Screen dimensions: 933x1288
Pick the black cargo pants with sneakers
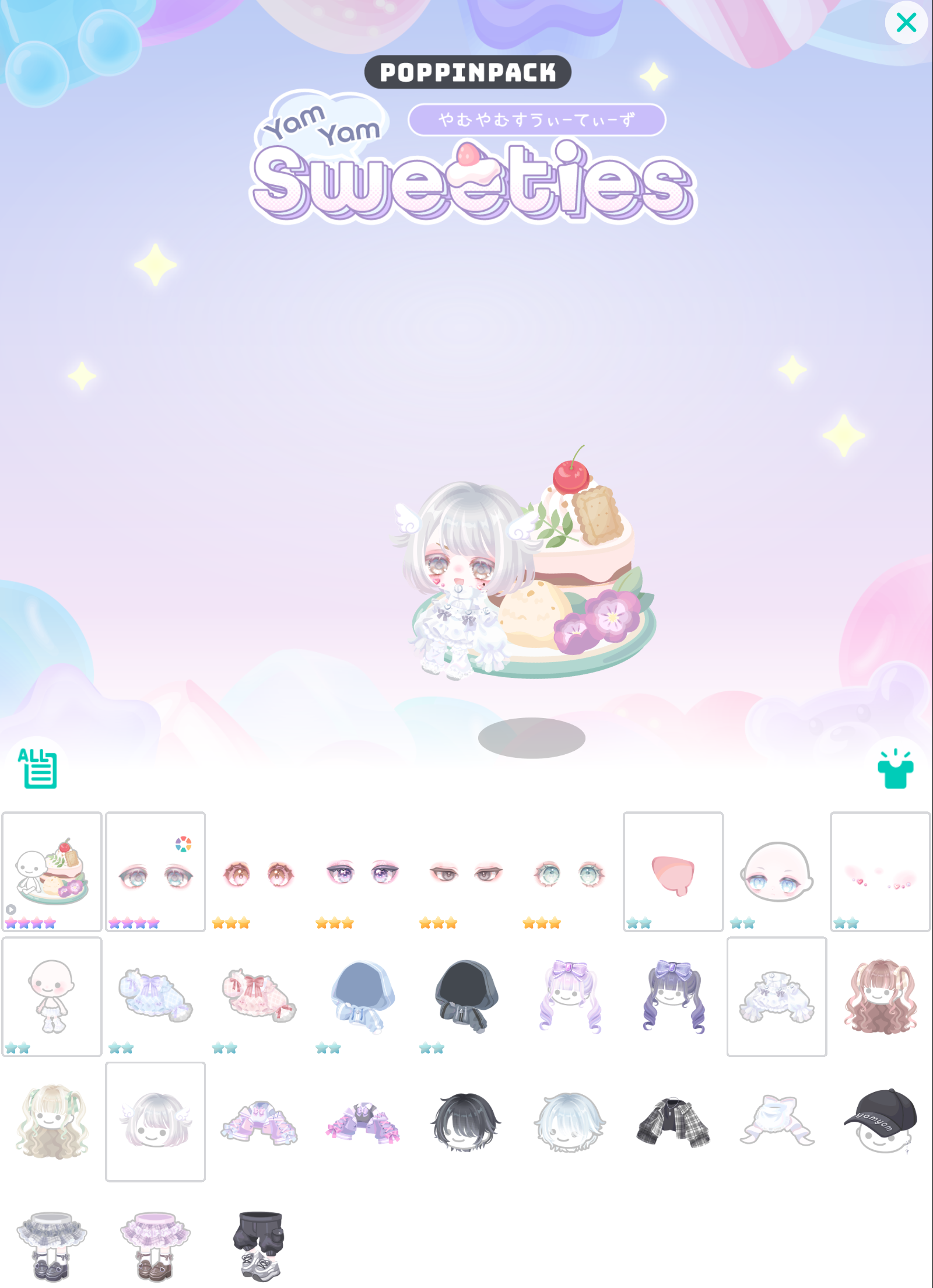[x=259, y=1245]
